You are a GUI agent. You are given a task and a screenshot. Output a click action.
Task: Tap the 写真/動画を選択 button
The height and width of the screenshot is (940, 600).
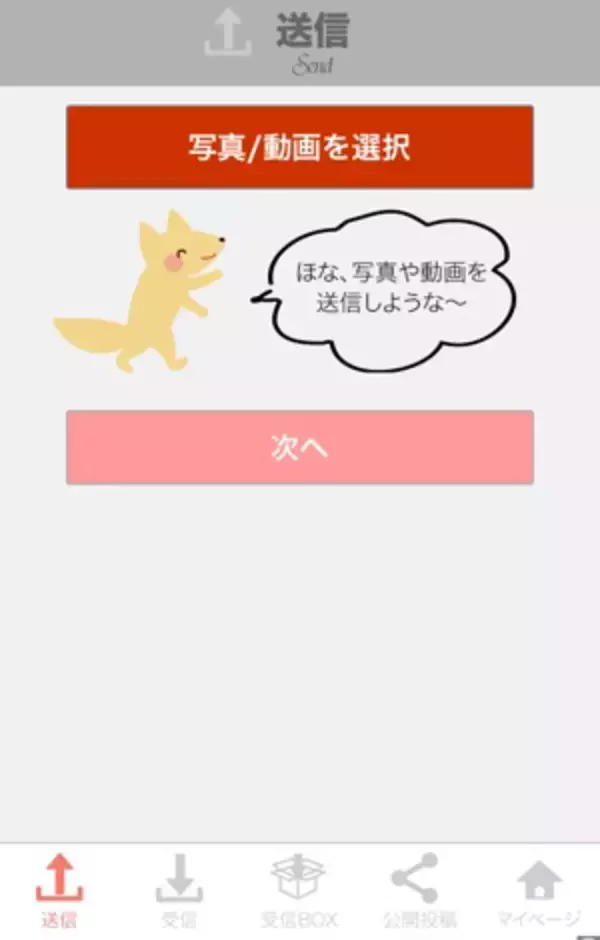click(300, 147)
